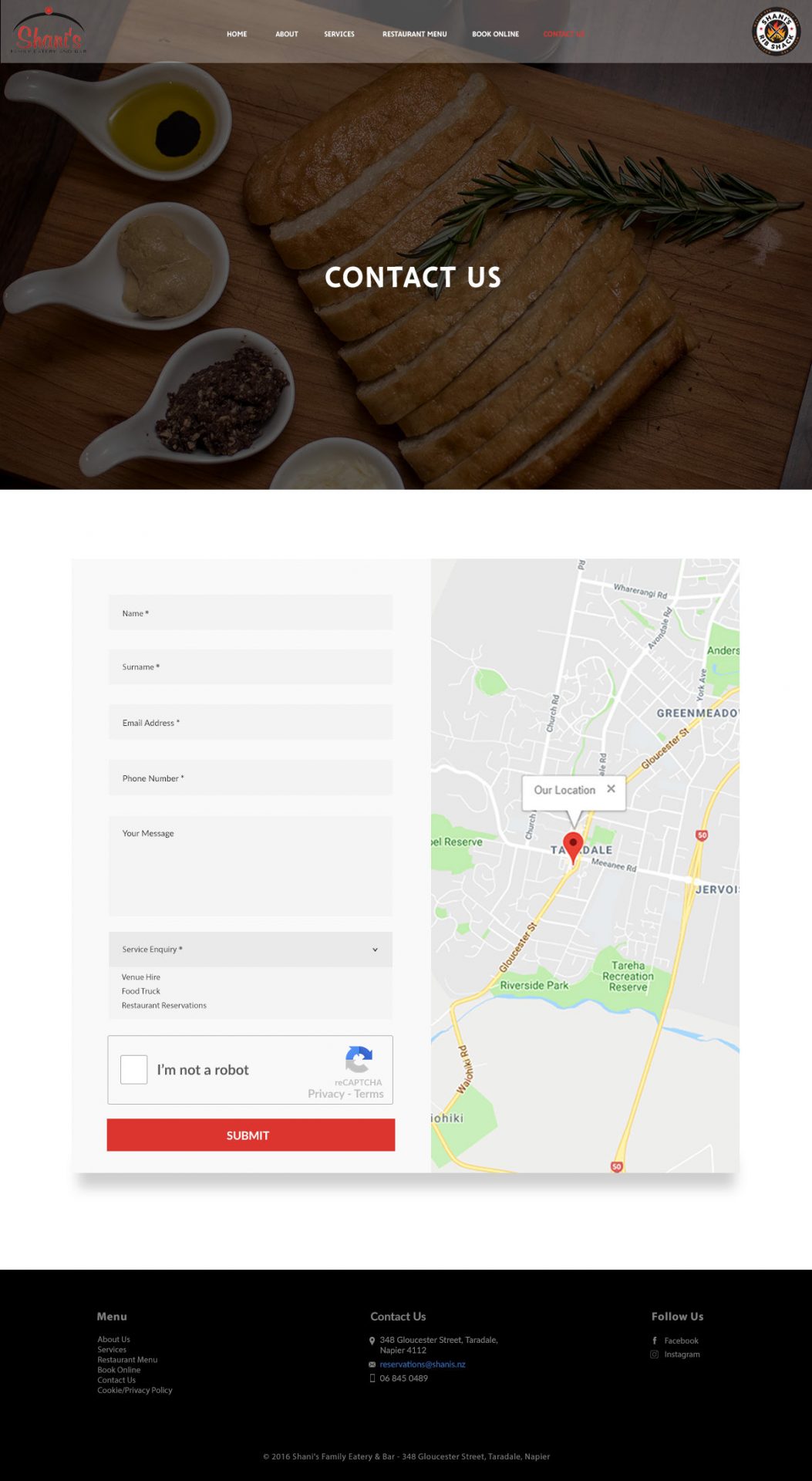Focus the Name field
The width and height of the screenshot is (812, 1481).
tap(251, 613)
